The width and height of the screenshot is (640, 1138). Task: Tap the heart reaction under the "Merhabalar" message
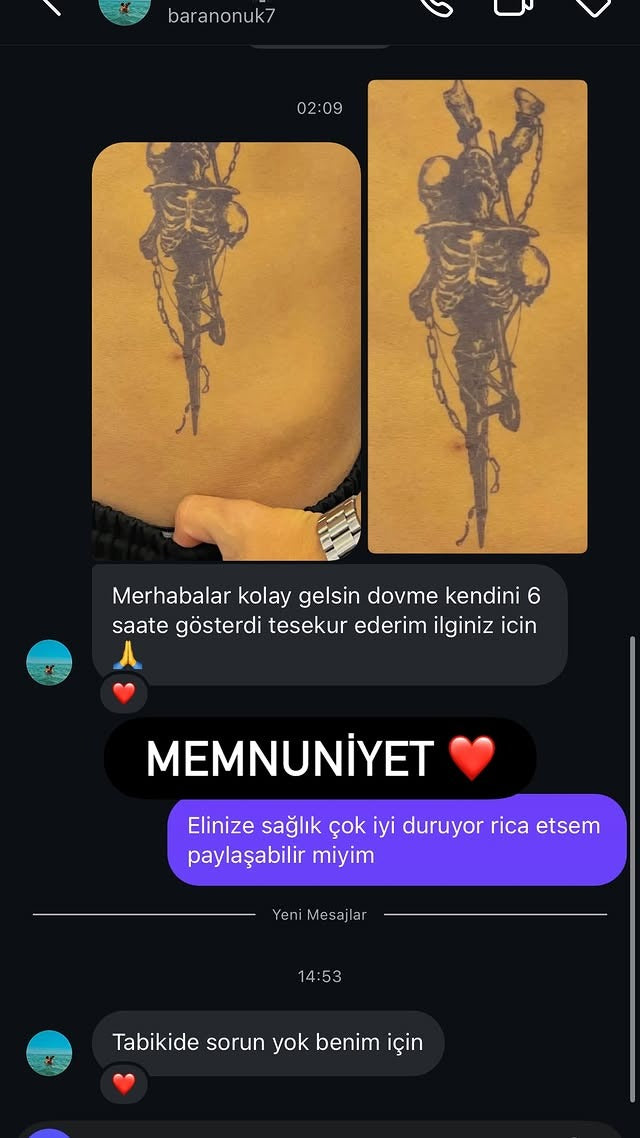pos(124,692)
